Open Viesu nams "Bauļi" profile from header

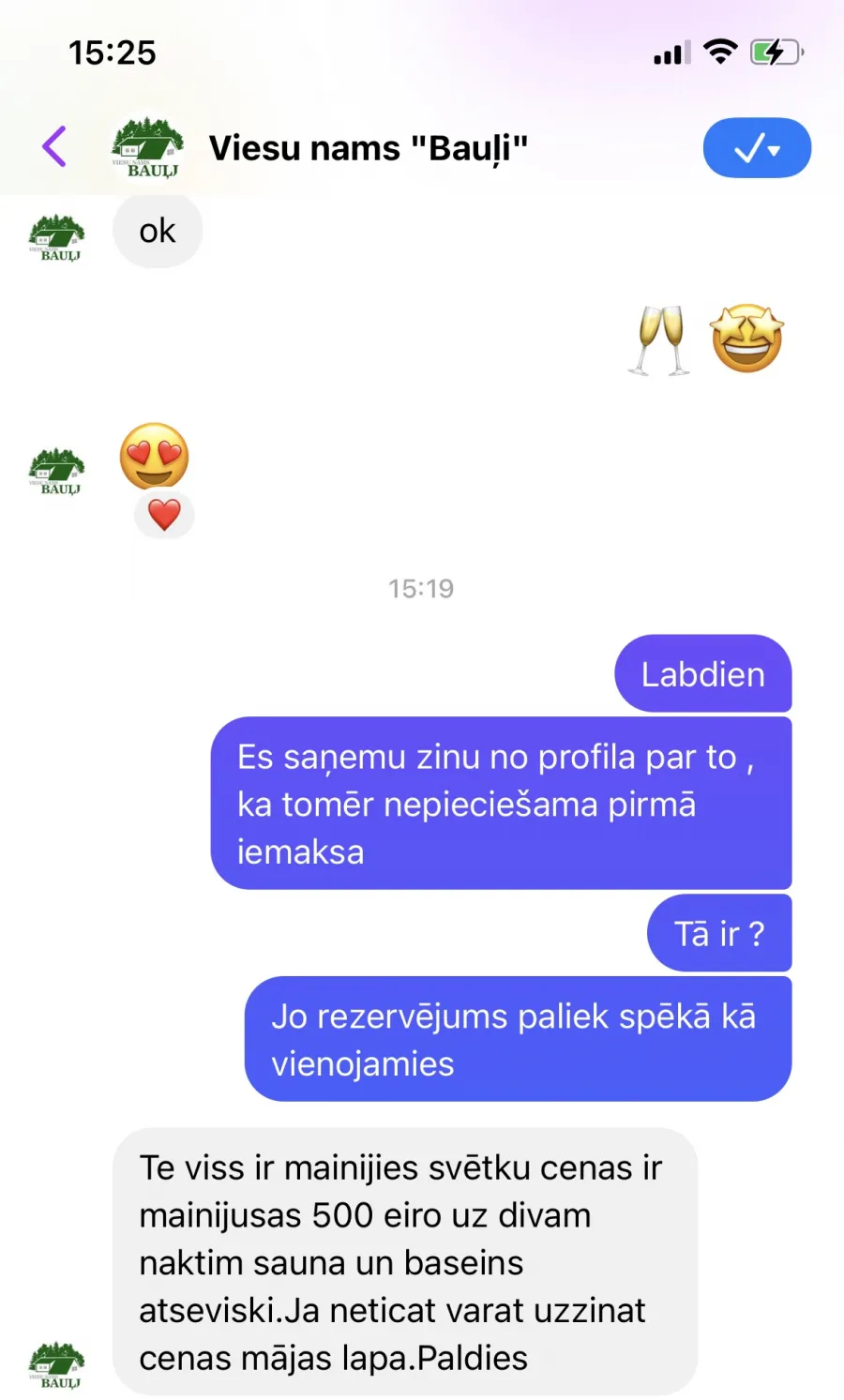[x=368, y=148]
